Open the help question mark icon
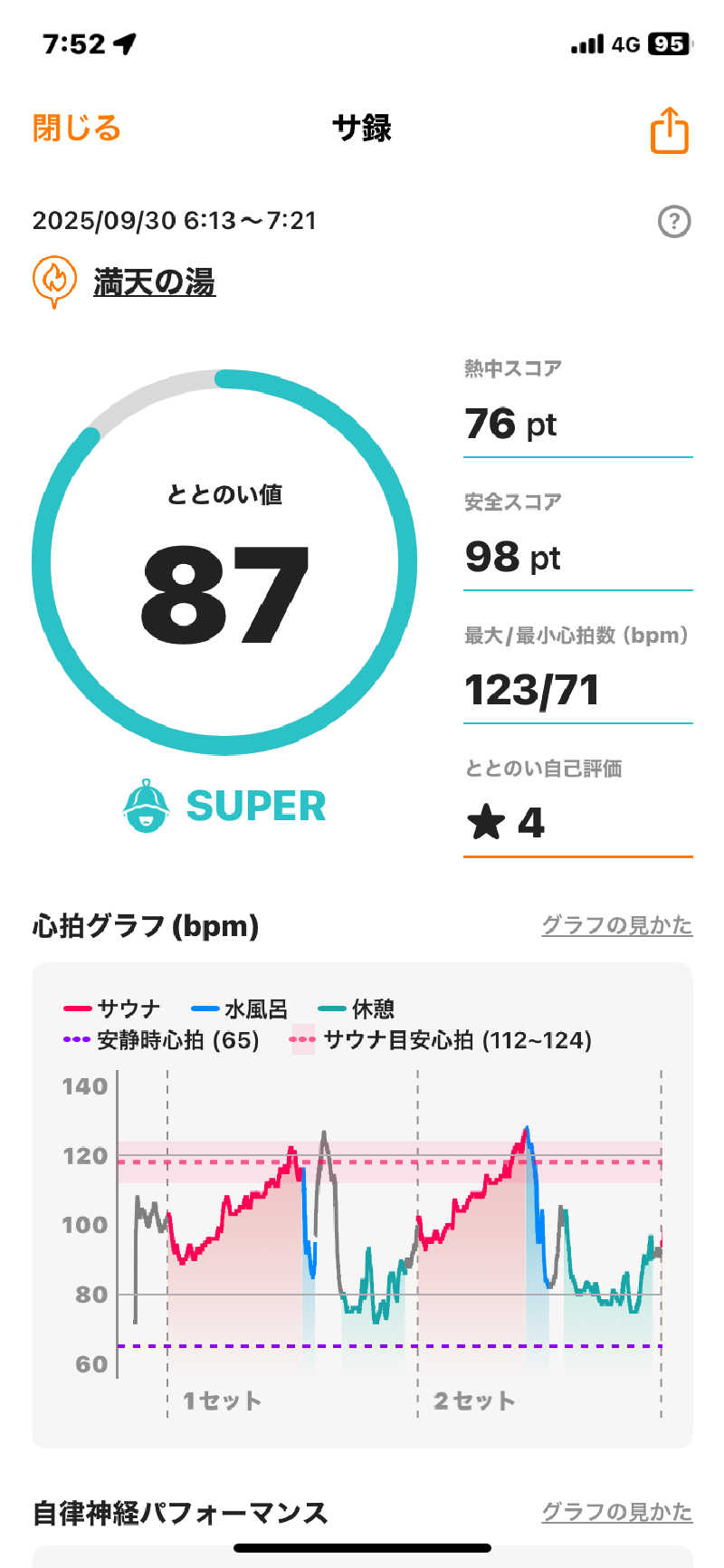The height and width of the screenshot is (1568, 724). pyautogui.click(x=674, y=221)
